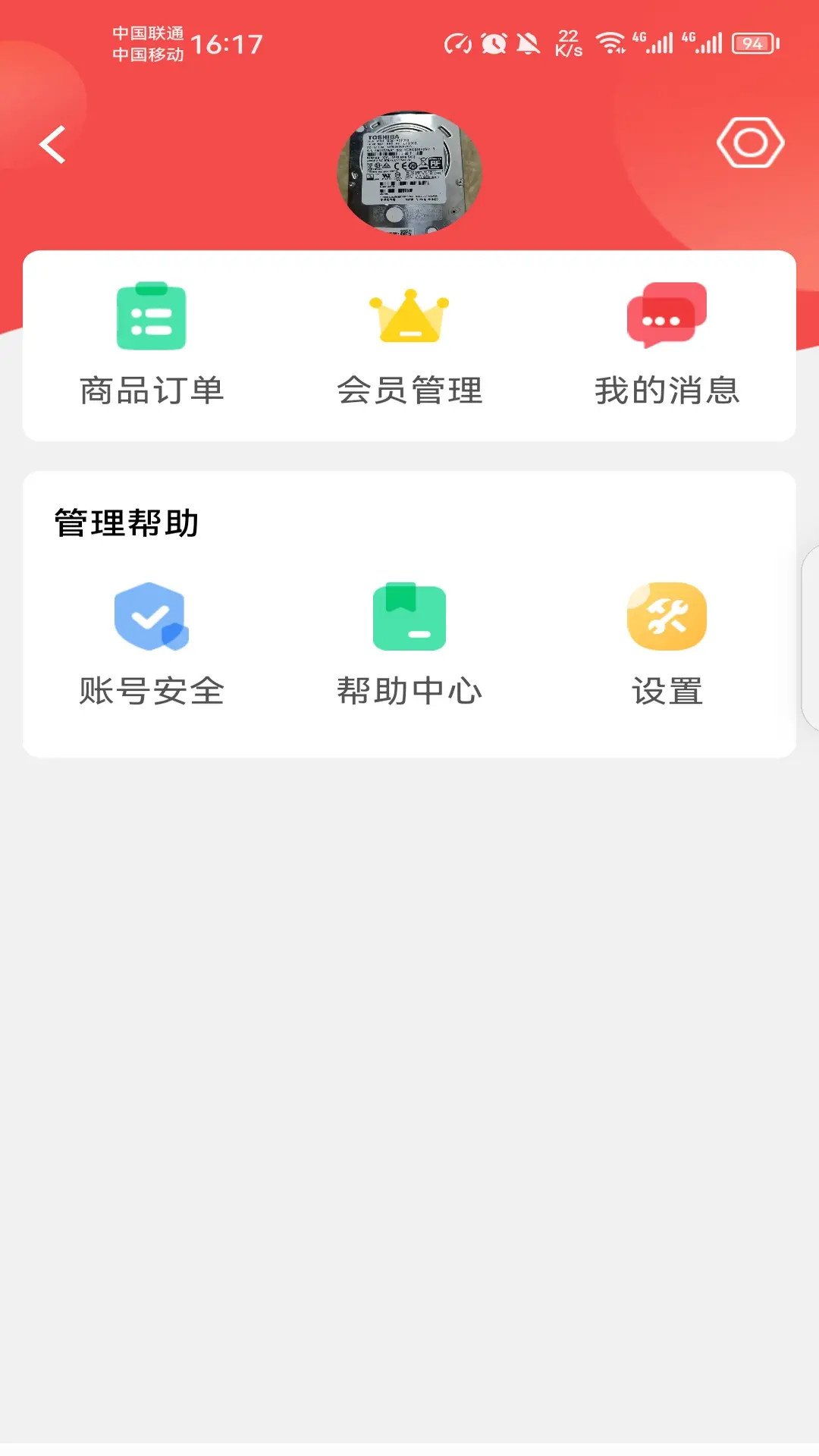This screenshot has height=1456, width=819.
Task: Go back using the top arrow
Action: 52,144
